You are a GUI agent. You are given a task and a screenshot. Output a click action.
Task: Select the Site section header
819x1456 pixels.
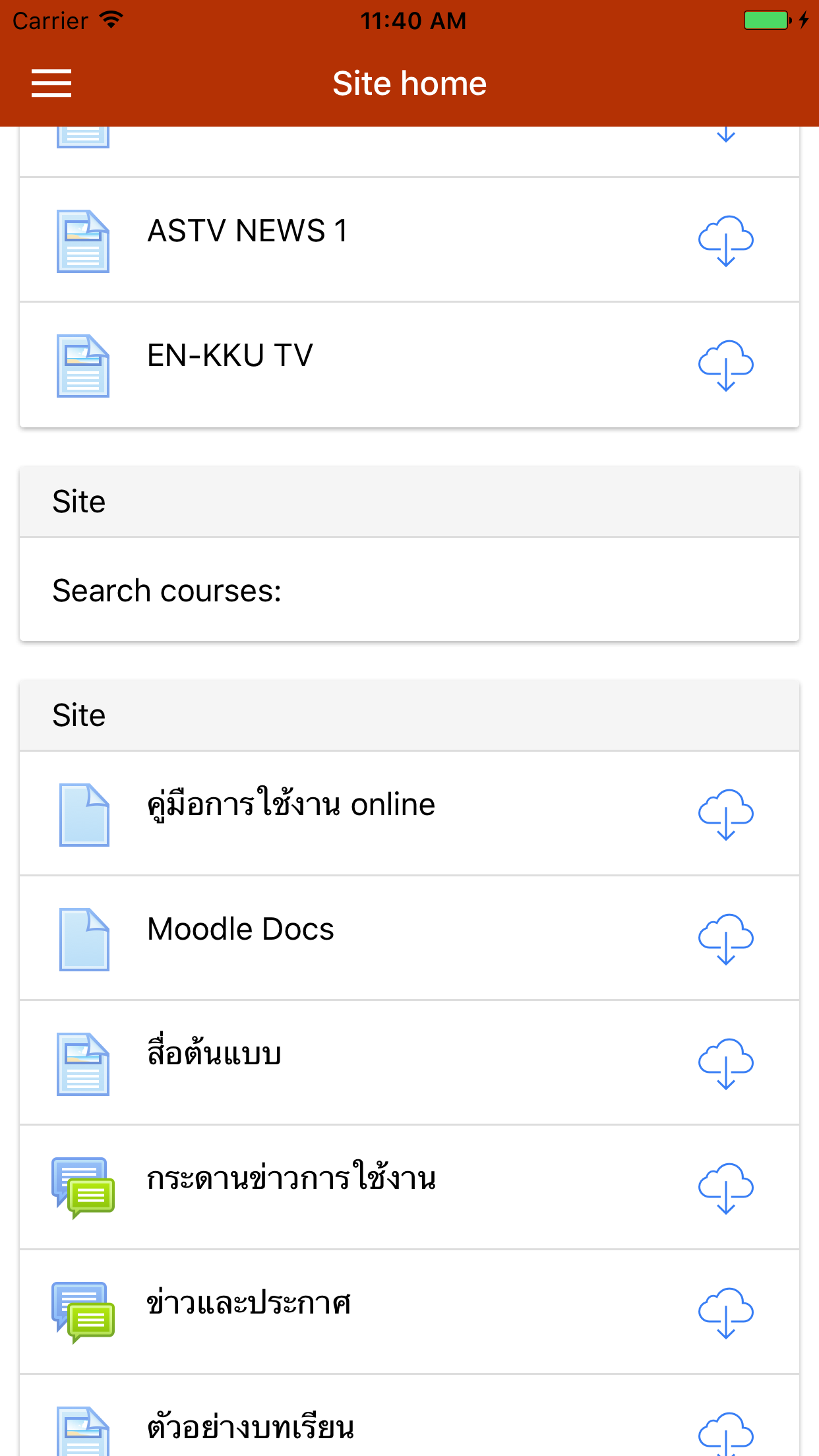click(78, 501)
